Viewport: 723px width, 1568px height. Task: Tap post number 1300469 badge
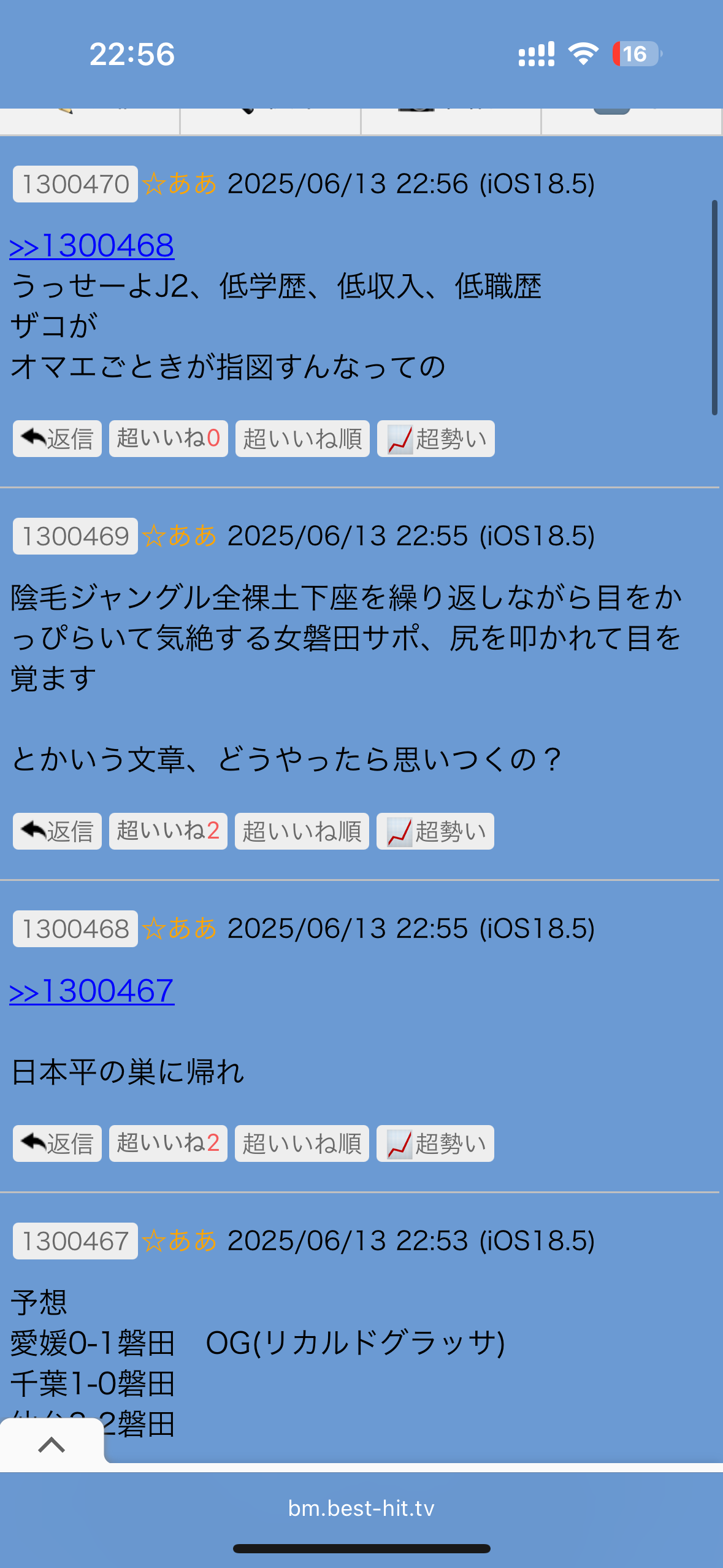click(75, 536)
